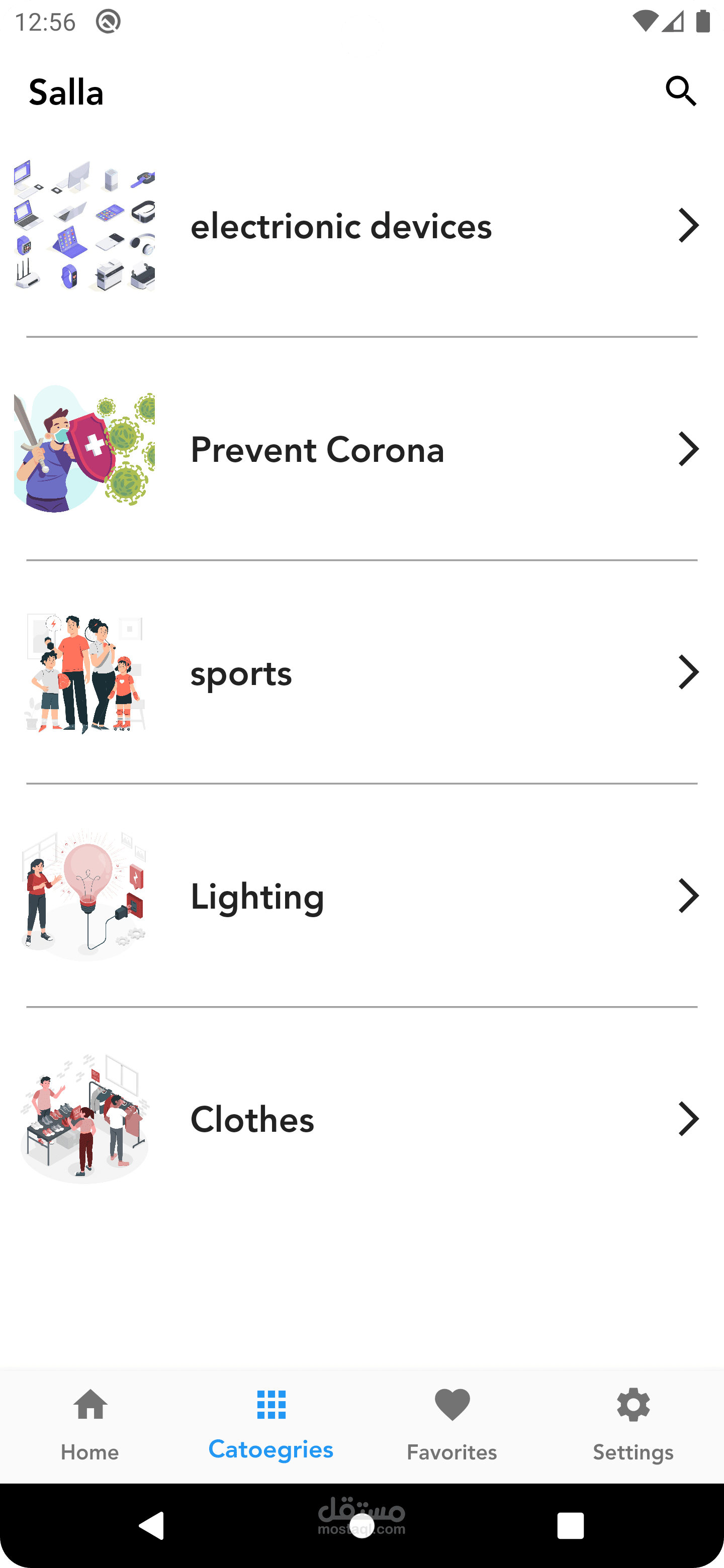The height and width of the screenshot is (1568, 724).
Task: Tap the system back button
Action: (x=152, y=1525)
